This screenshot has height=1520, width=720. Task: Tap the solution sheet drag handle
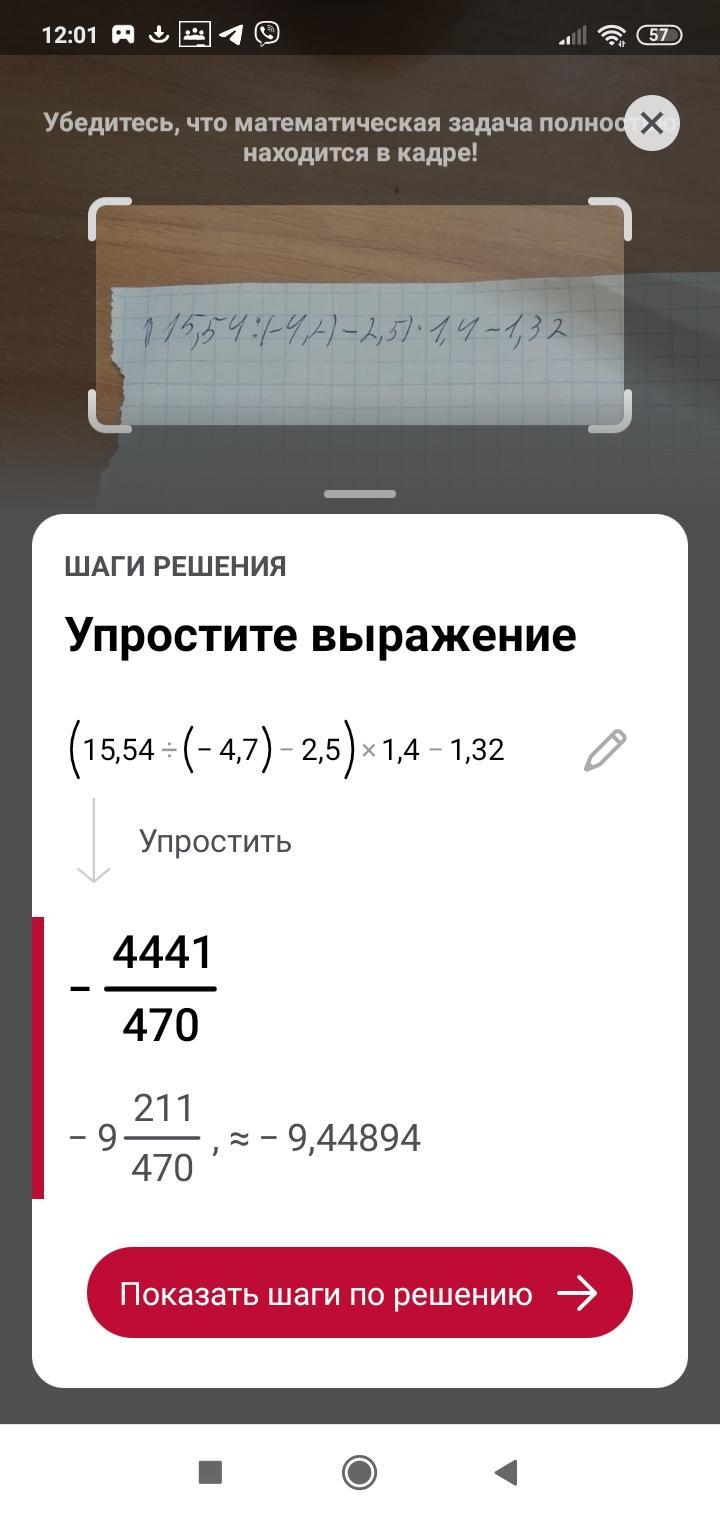coord(360,494)
